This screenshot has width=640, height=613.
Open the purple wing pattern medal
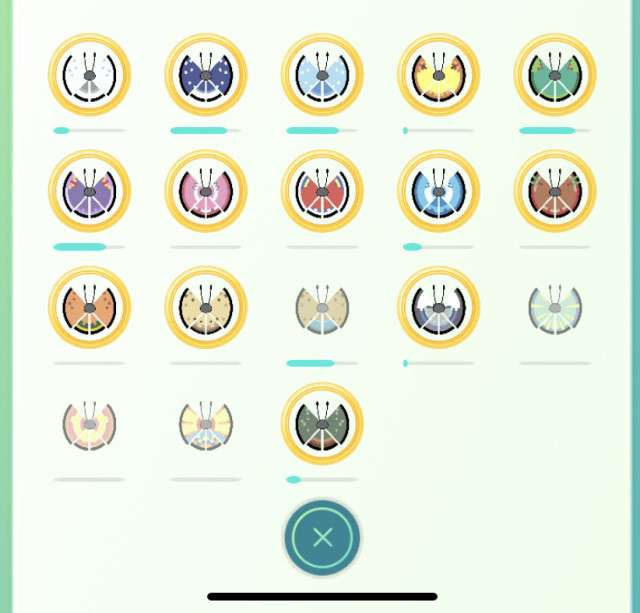pyautogui.click(x=89, y=192)
